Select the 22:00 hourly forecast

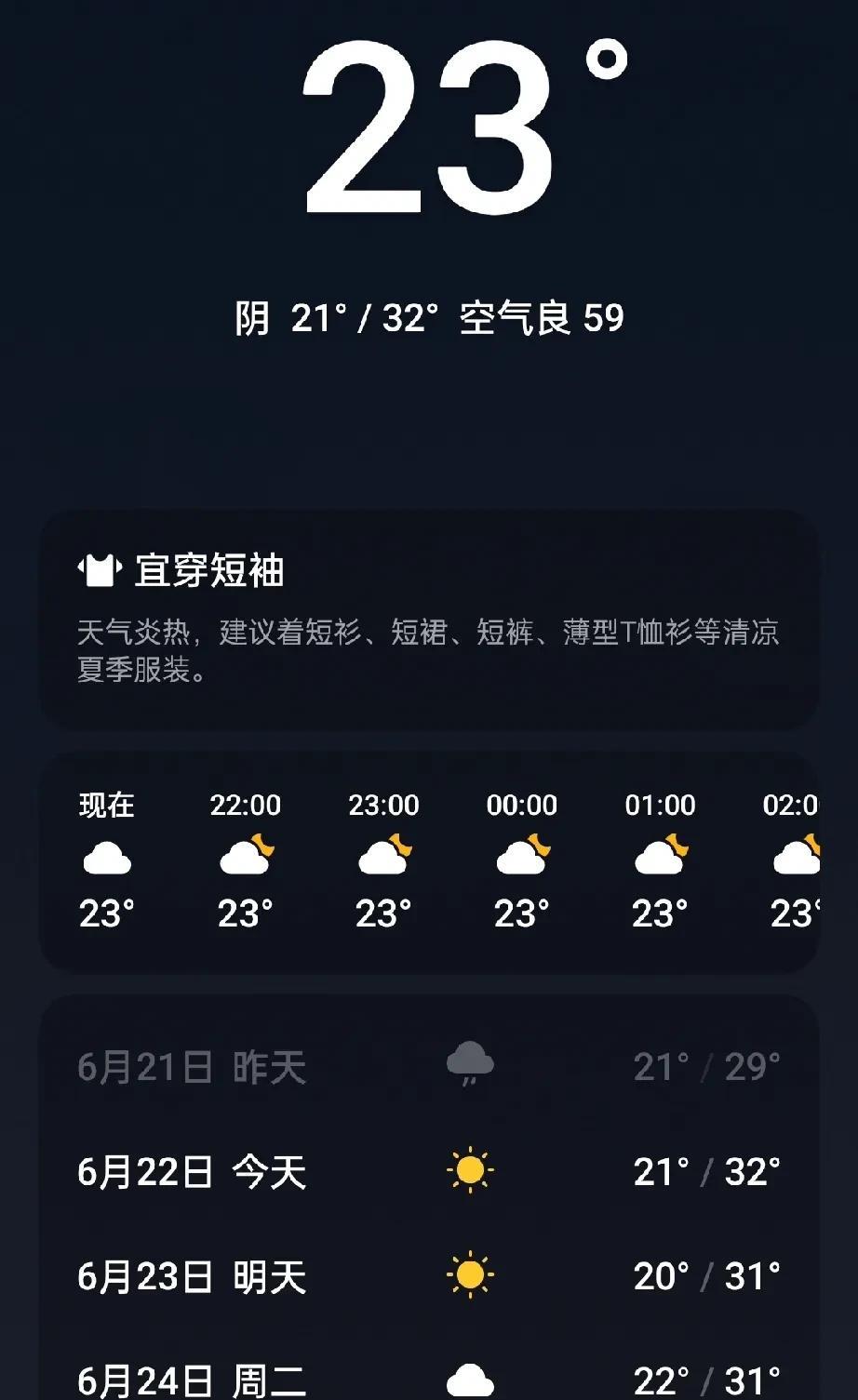click(246, 861)
